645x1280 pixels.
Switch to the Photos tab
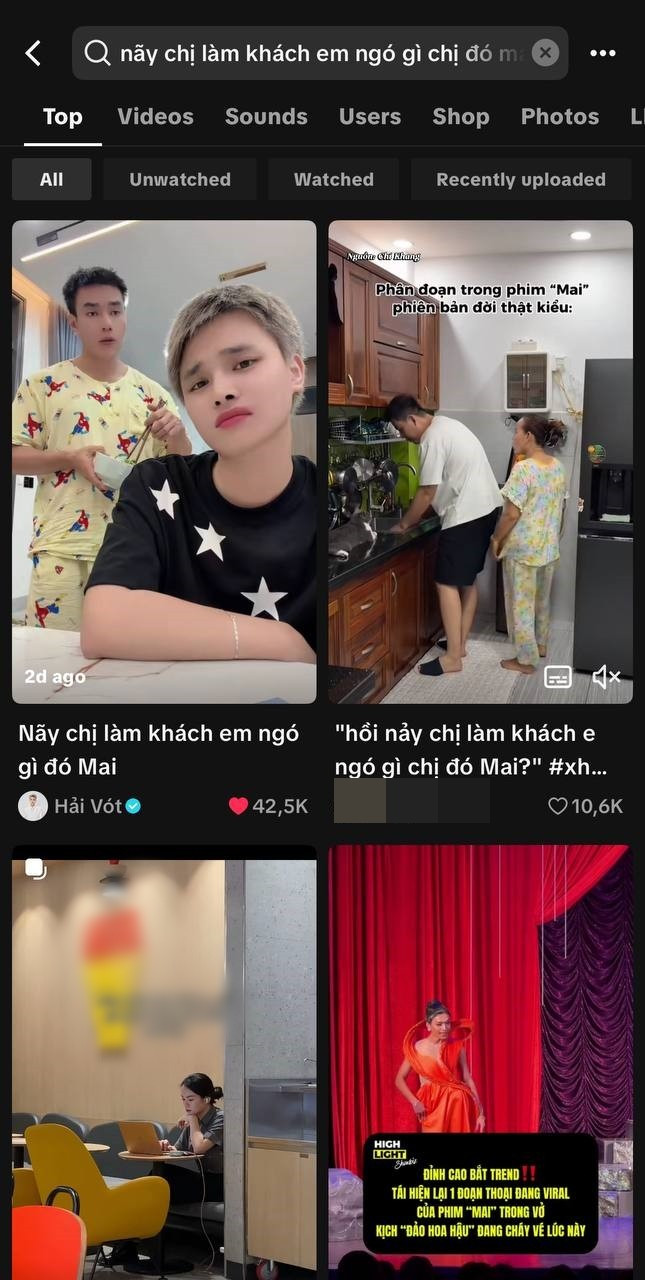tap(559, 117)
